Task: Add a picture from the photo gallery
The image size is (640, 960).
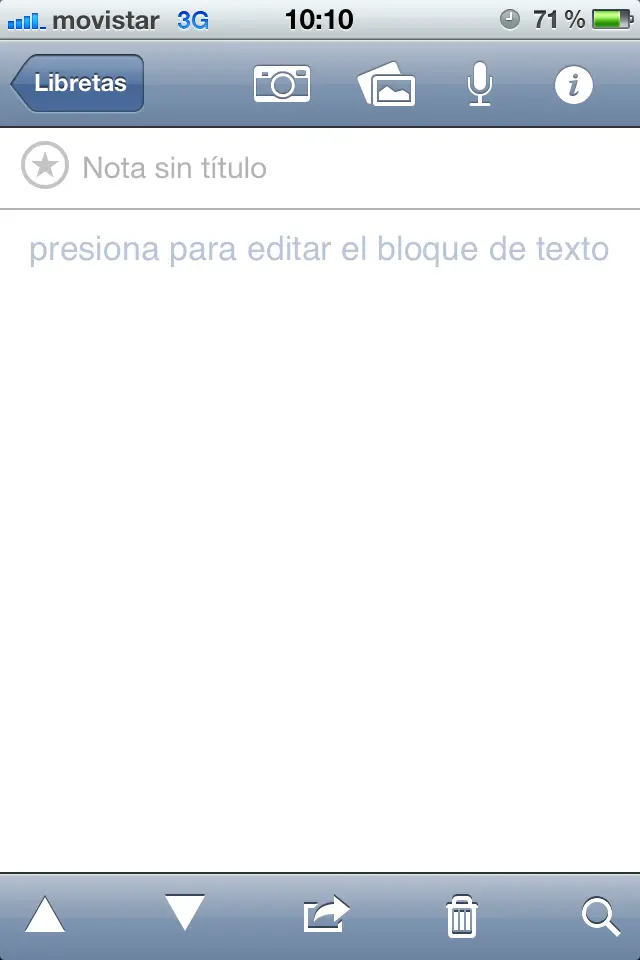Action: [387, 85]
